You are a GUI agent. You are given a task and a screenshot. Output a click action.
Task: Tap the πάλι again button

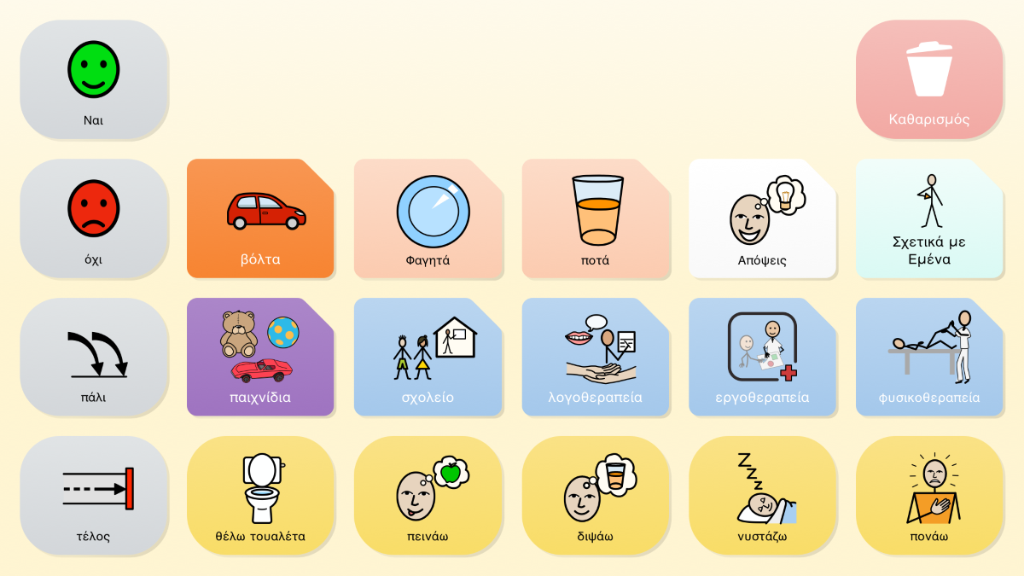click(x=93, y=357)
